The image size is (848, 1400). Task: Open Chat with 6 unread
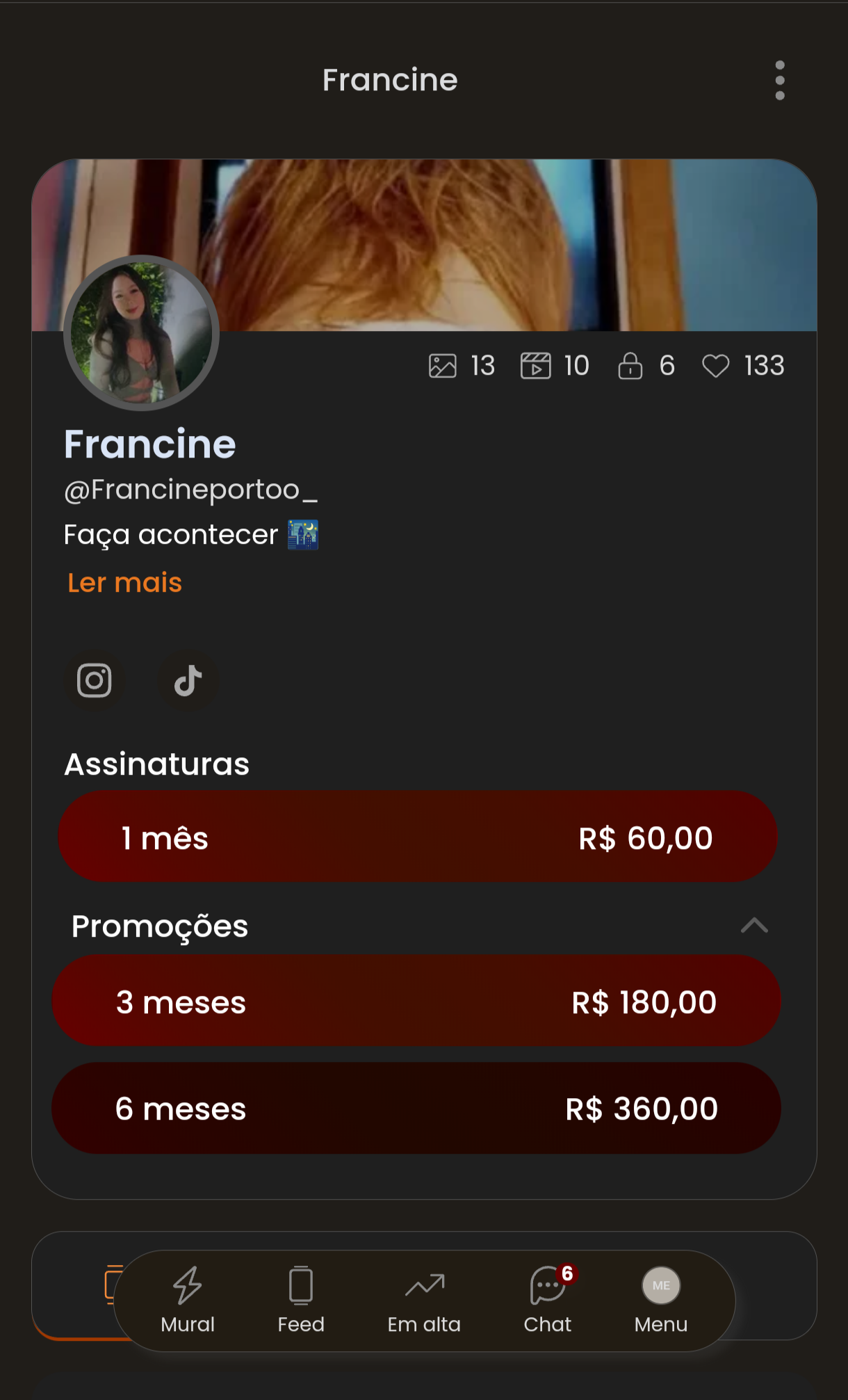point(548,1299)
